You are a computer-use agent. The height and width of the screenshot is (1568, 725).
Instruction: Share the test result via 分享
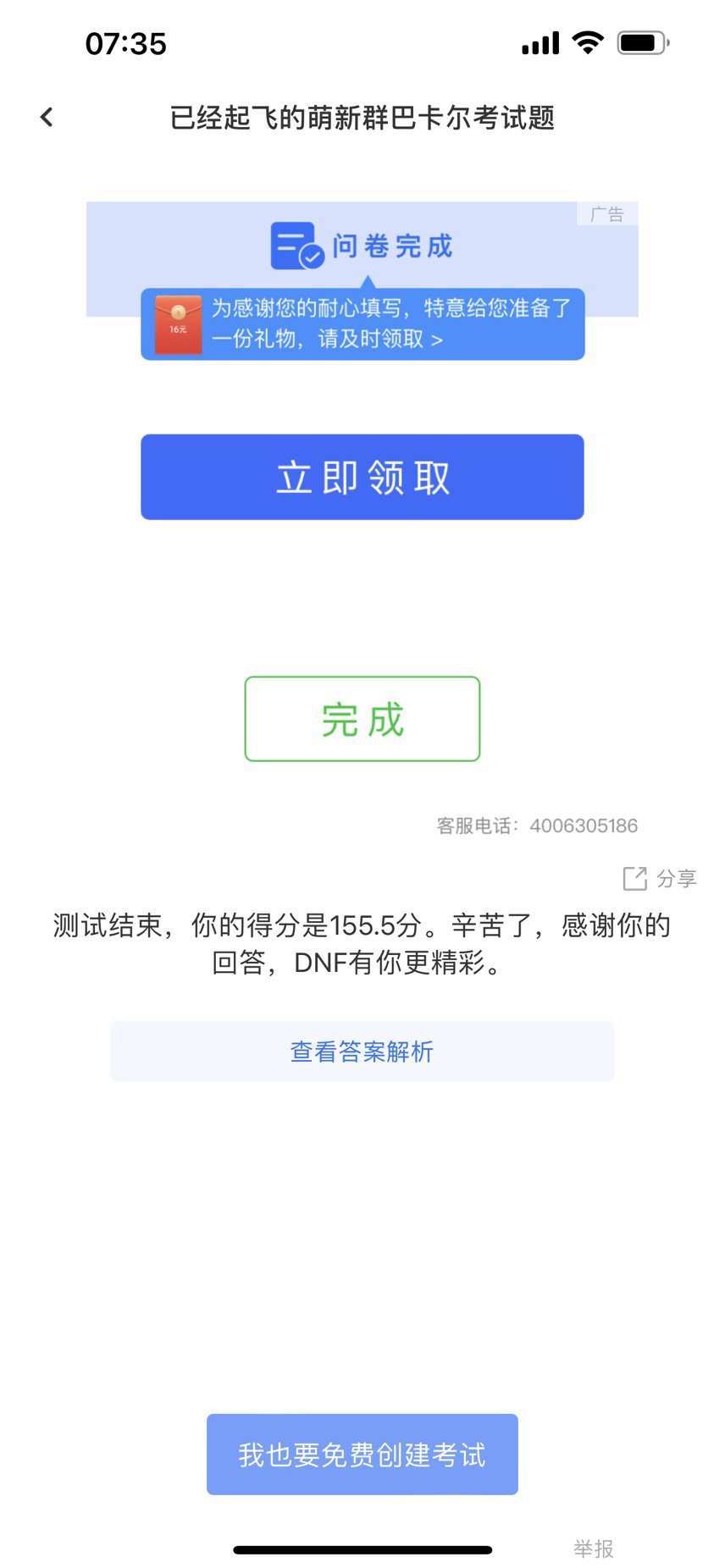pyautogui.click(x=660, y=879)
